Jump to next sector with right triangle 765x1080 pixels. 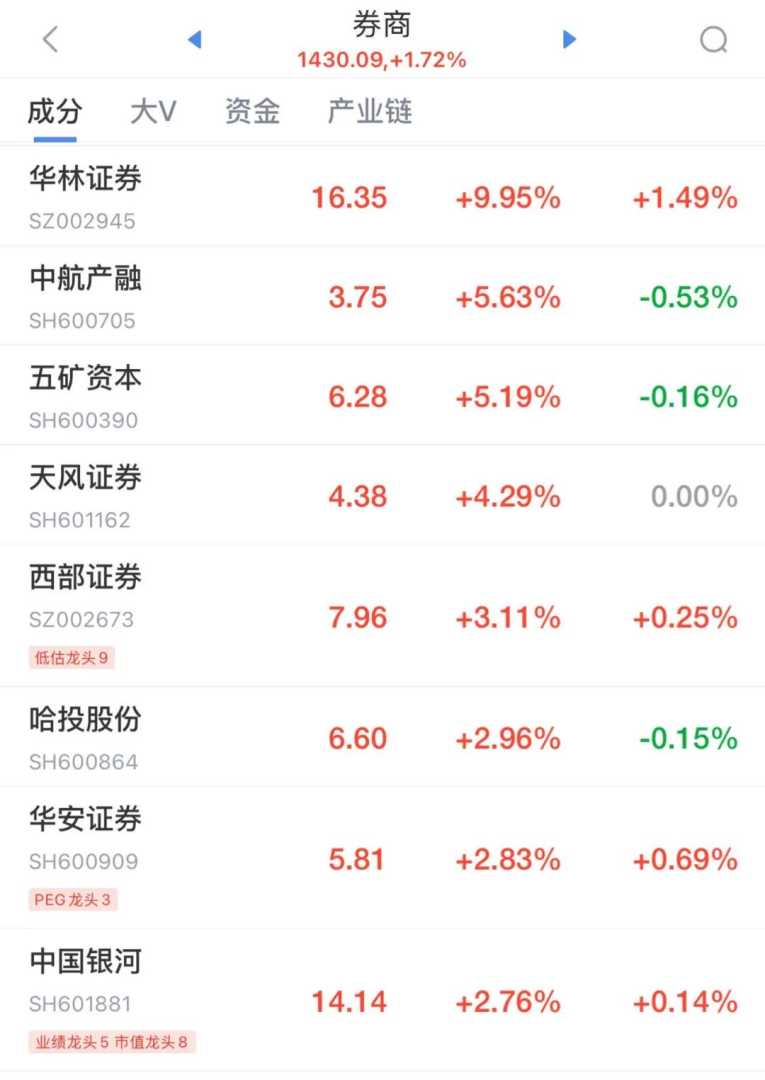[569, 39]
